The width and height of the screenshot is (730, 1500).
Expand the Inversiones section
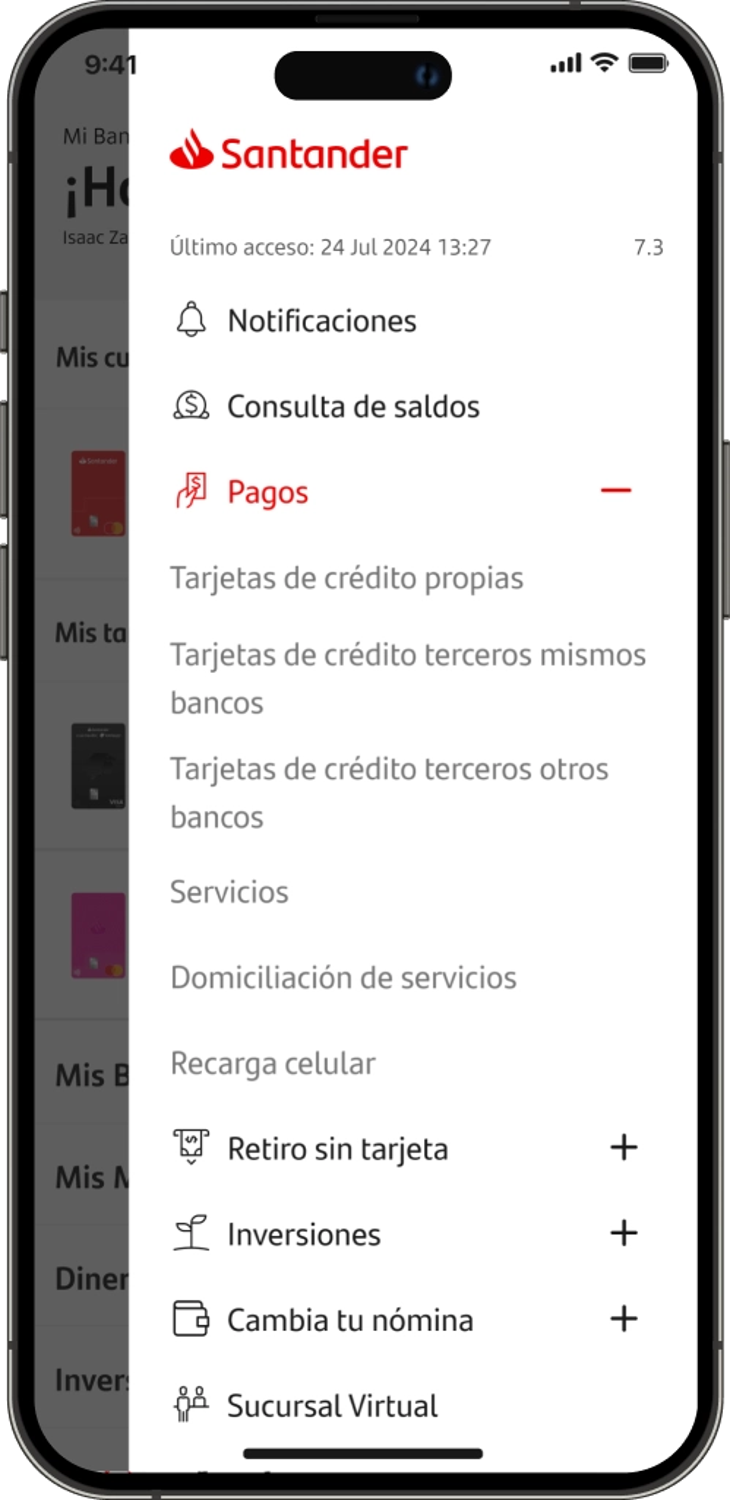(x=623, y=1234)
